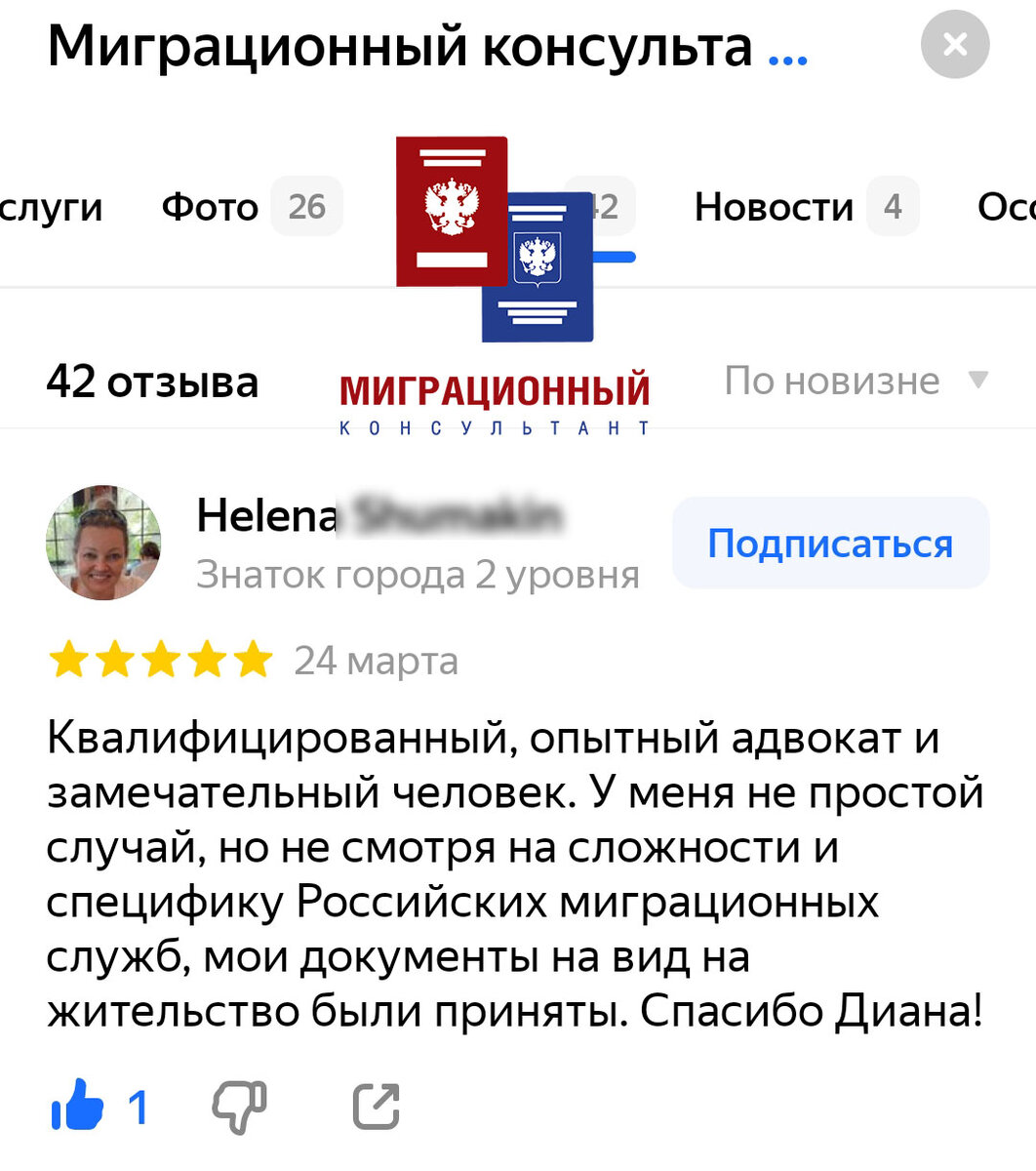Switch to the Фото tab
The image size is (1036, 1171).
pyautogui.click(x=211, y=206)
